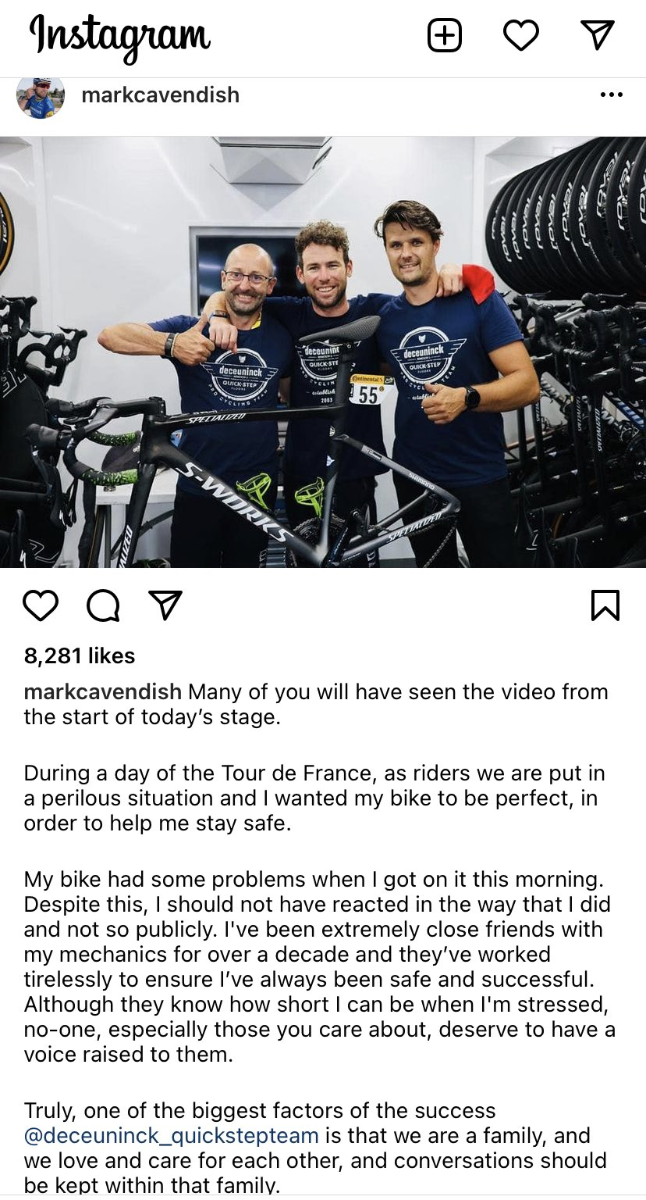Viewport: 646px width, 1200px height.
Task: Open the activity heart in the header
Action: coord(520,36)
